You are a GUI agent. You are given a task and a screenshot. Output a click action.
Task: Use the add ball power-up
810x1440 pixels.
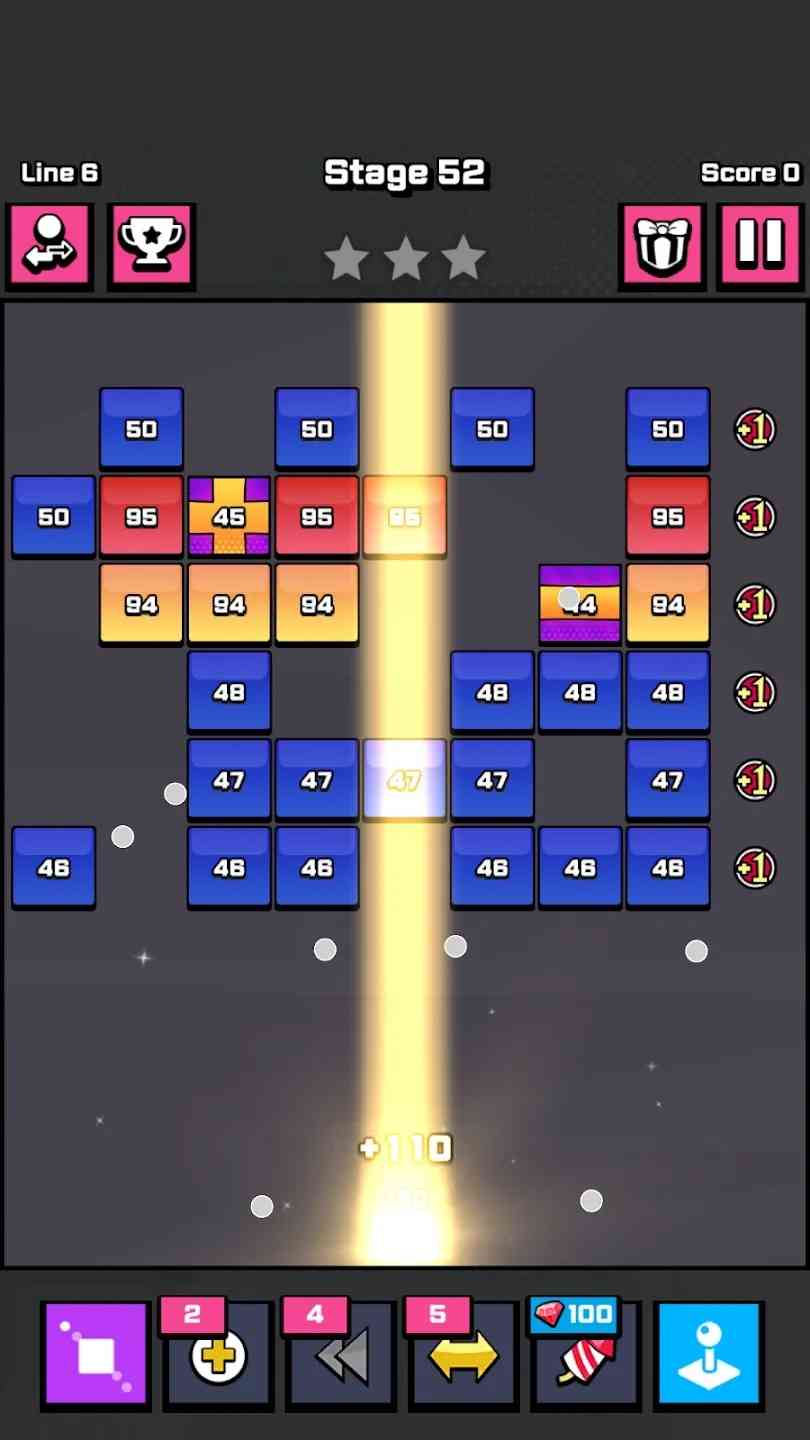tap(218, 1356)
